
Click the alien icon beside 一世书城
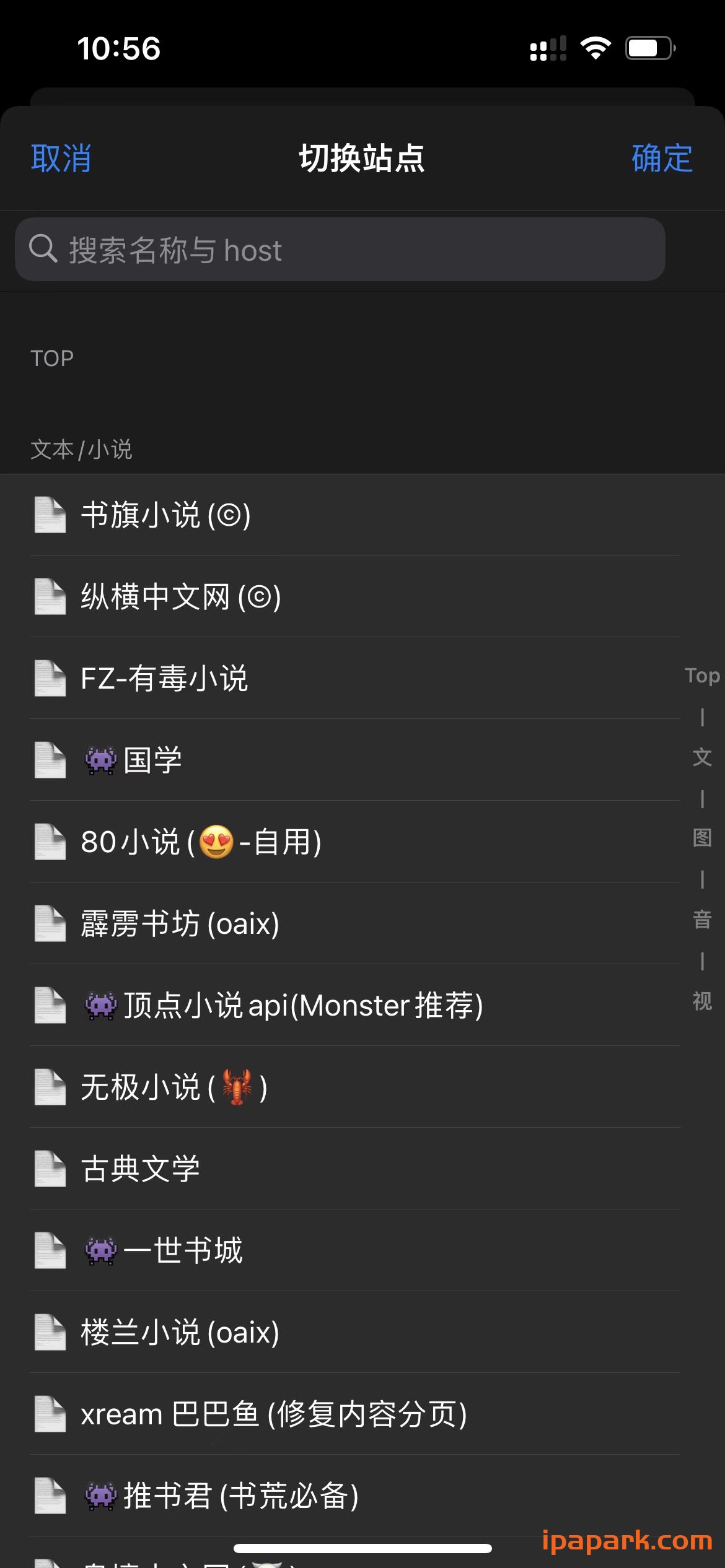[101, 1250]
